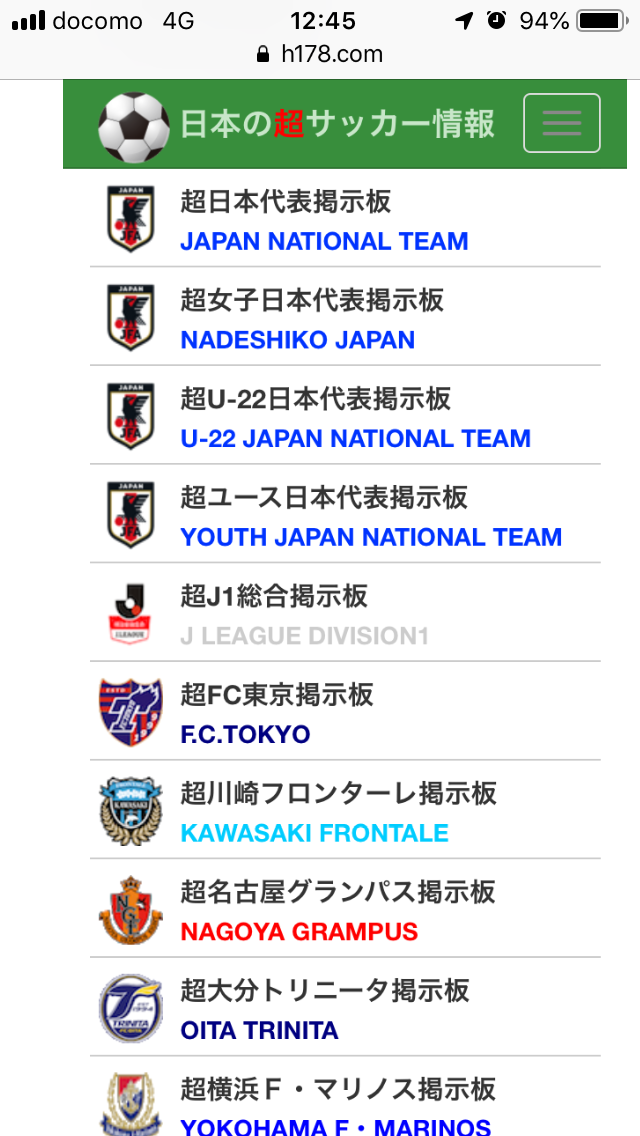The width and height of the screenshot is (640, 1136).
Task: Tap the h178.com address bar
Action: pos(320,54)
